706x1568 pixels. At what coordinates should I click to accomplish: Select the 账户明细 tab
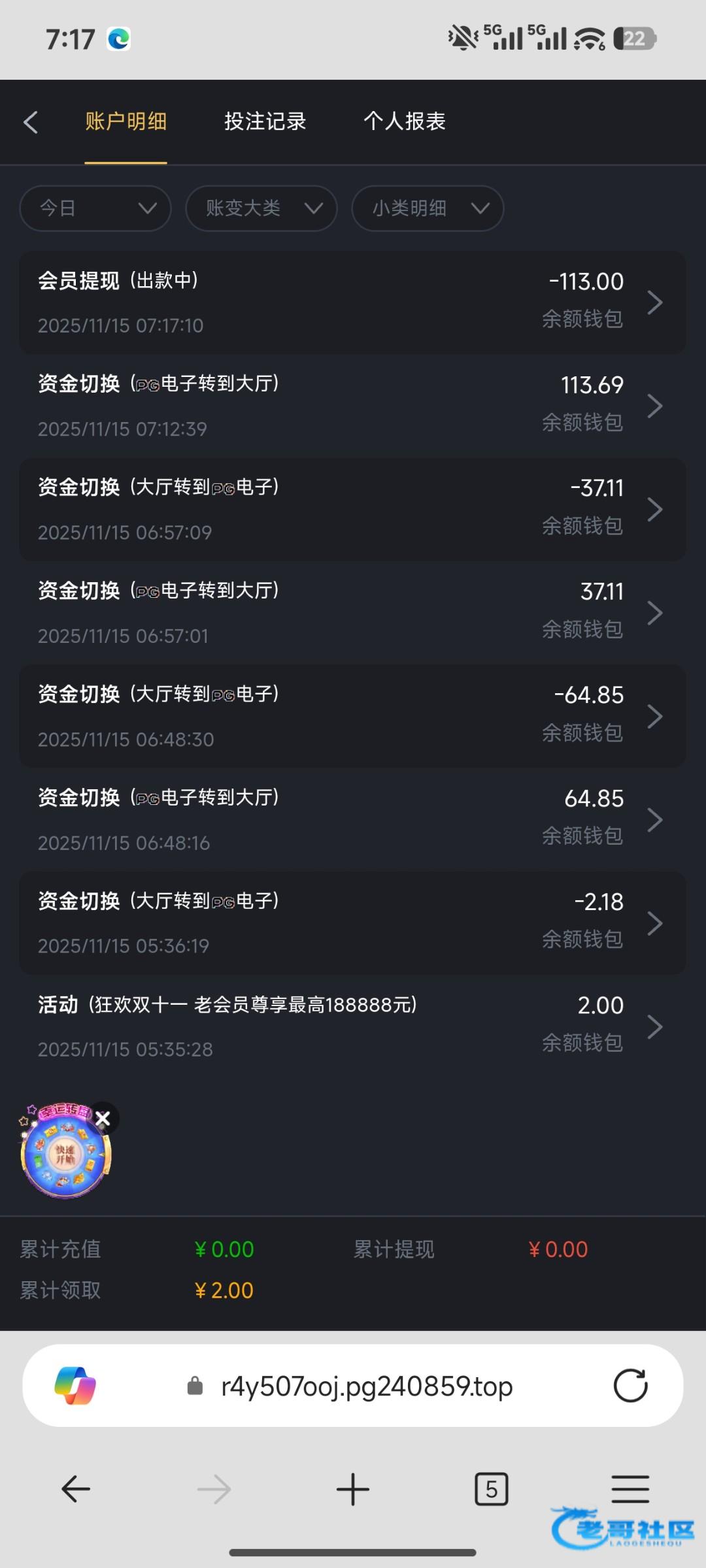point(126,122)
